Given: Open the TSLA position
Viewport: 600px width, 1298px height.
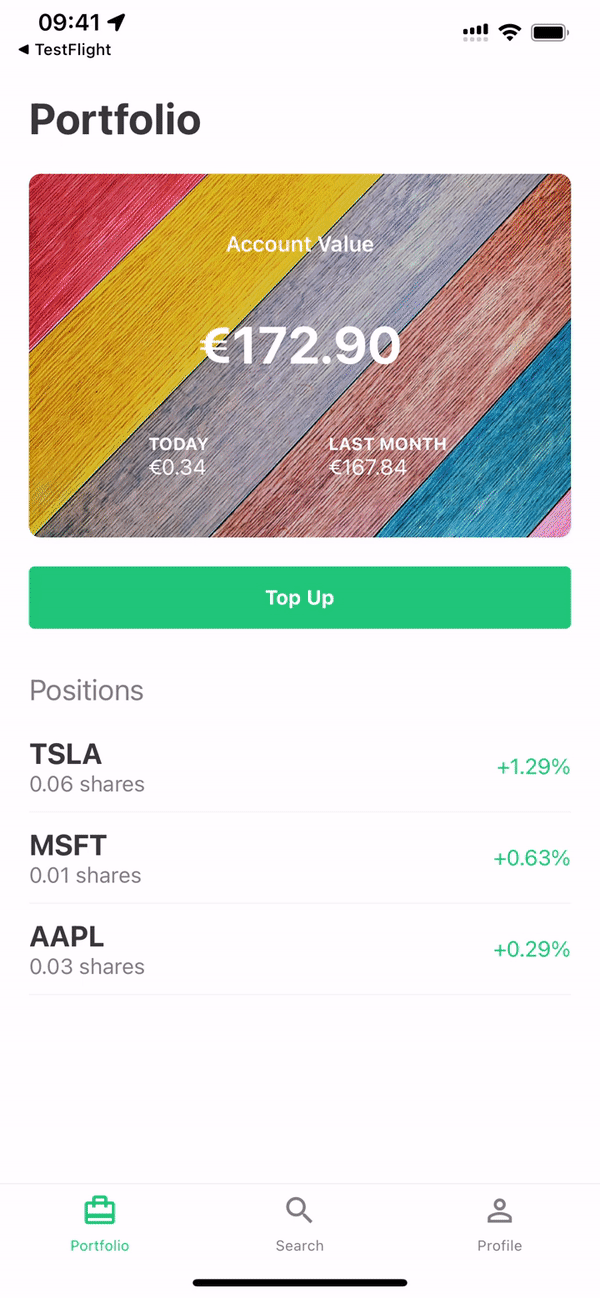Looking at the screenshot, I should [300, 767].
